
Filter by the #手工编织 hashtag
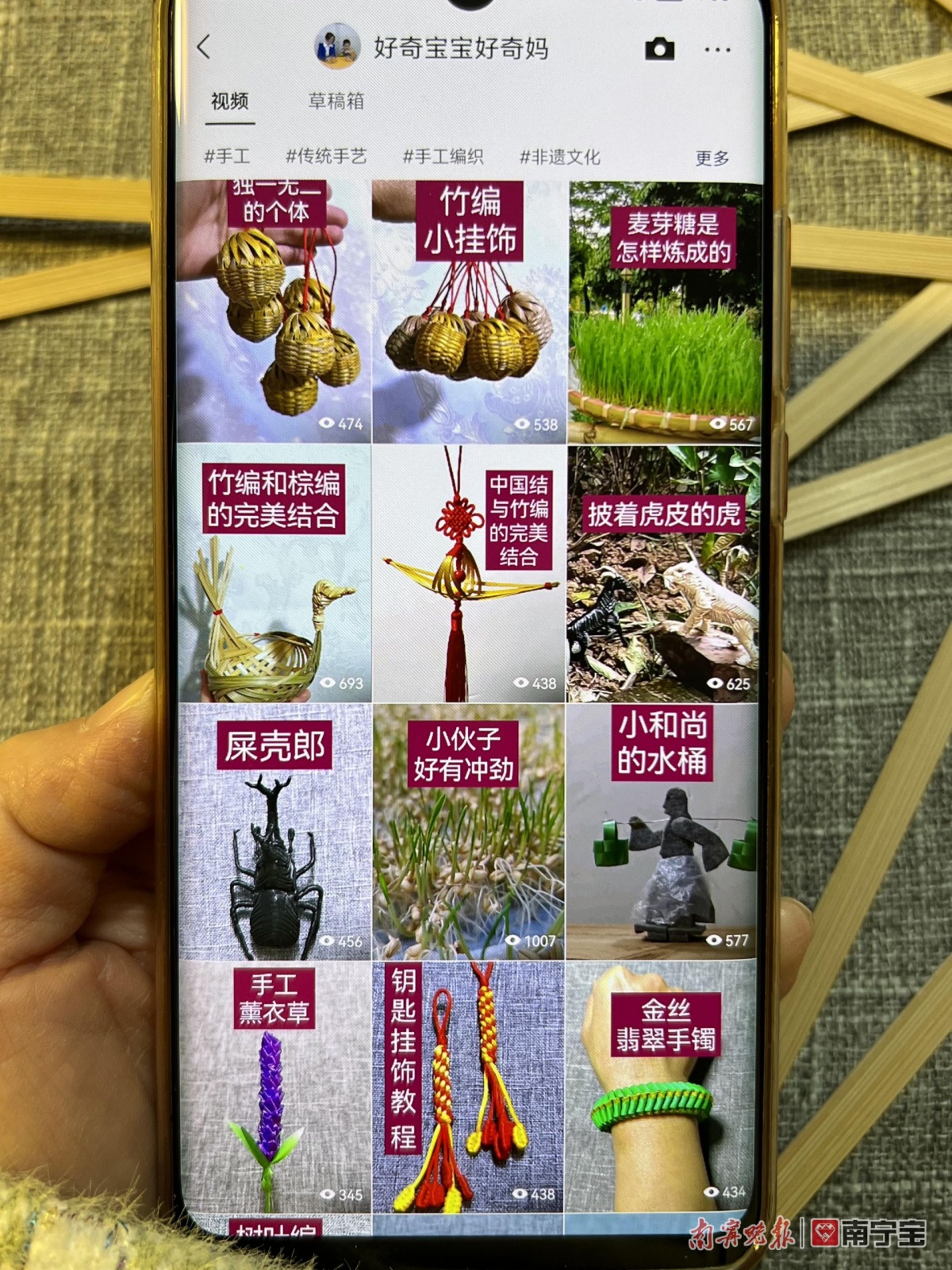click(443, 156)
